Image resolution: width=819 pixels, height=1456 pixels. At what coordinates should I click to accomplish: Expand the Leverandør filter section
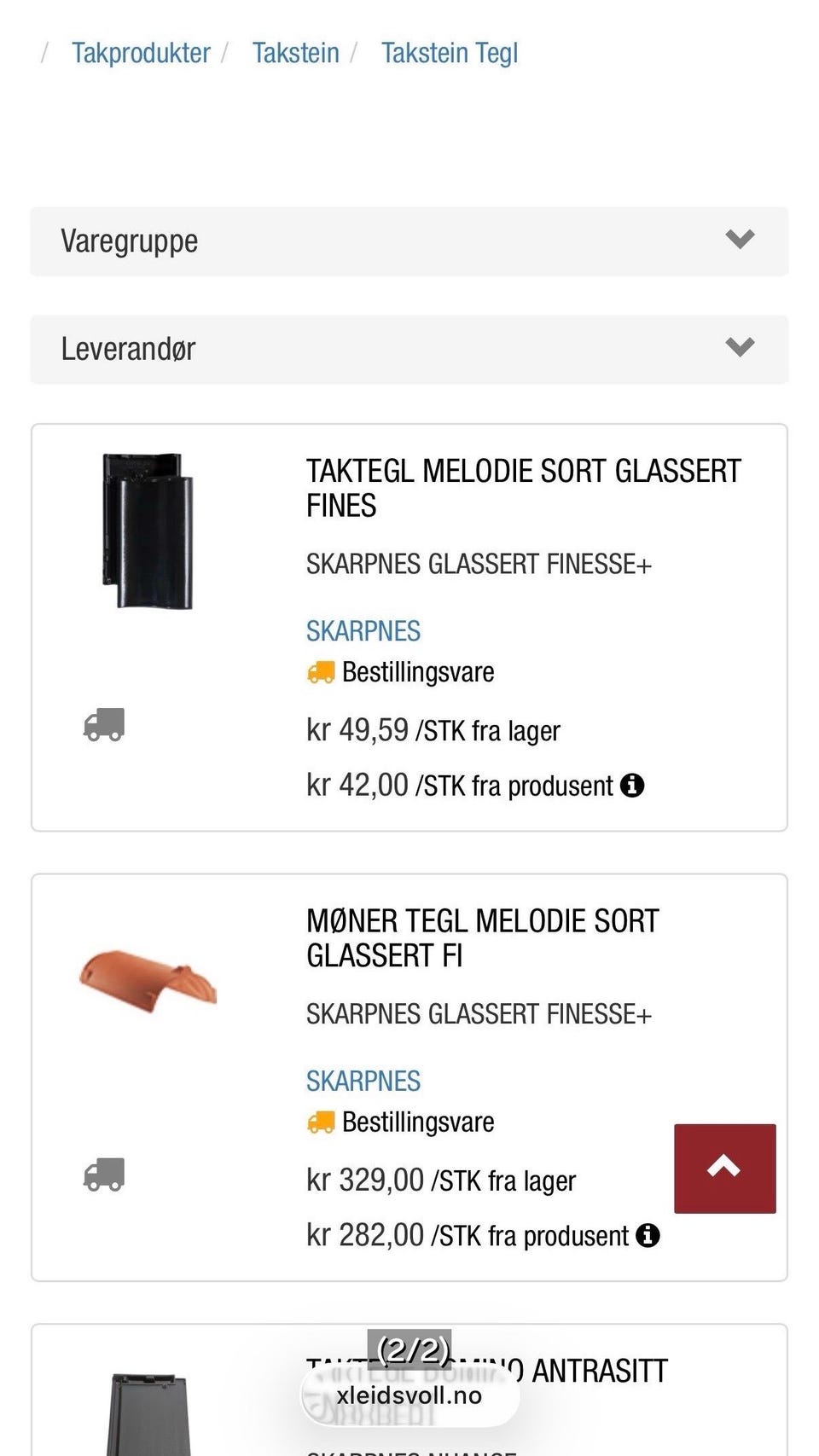point(409,348)
